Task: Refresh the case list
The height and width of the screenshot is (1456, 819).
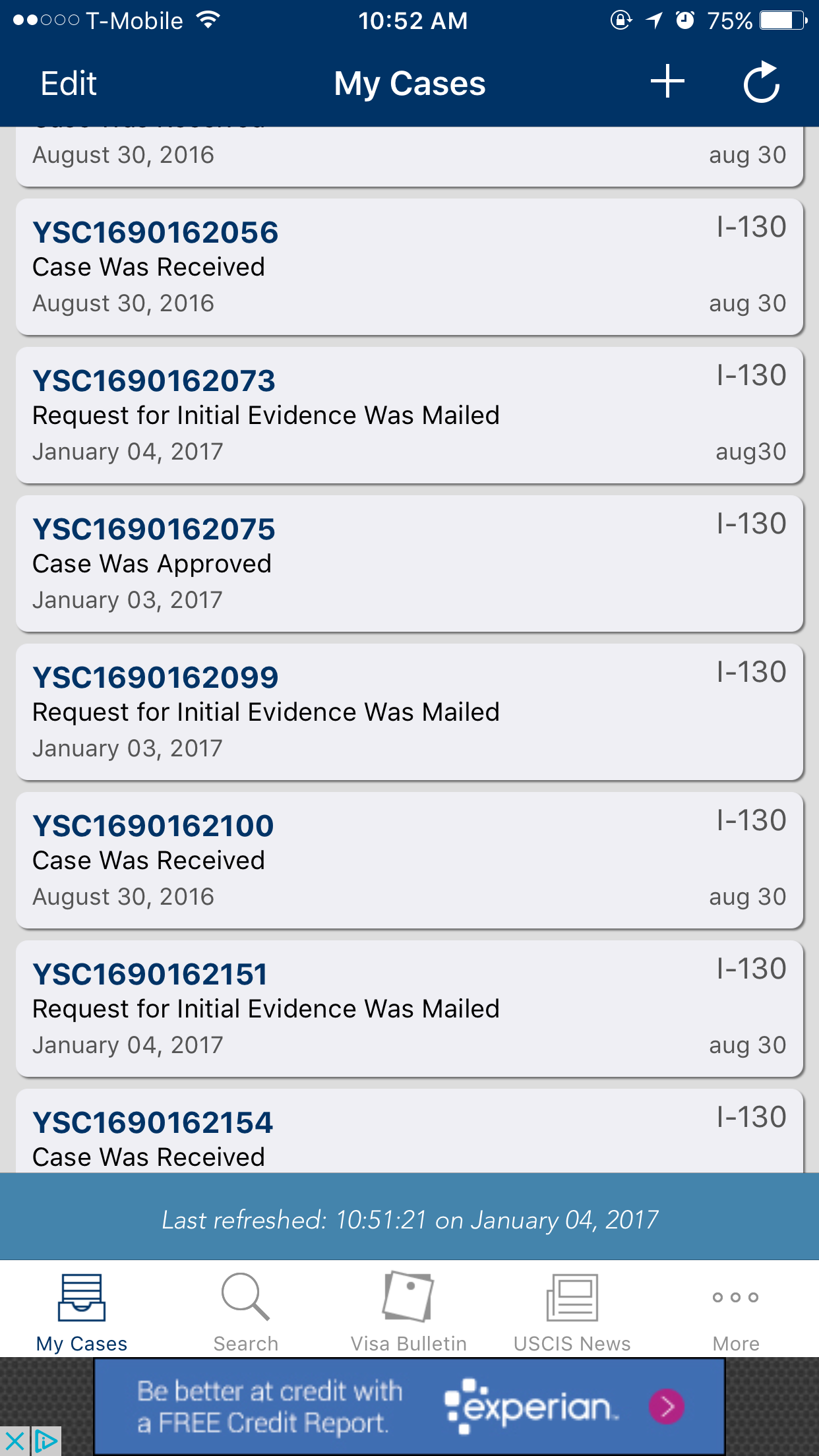Action: [x=762, y=82]
